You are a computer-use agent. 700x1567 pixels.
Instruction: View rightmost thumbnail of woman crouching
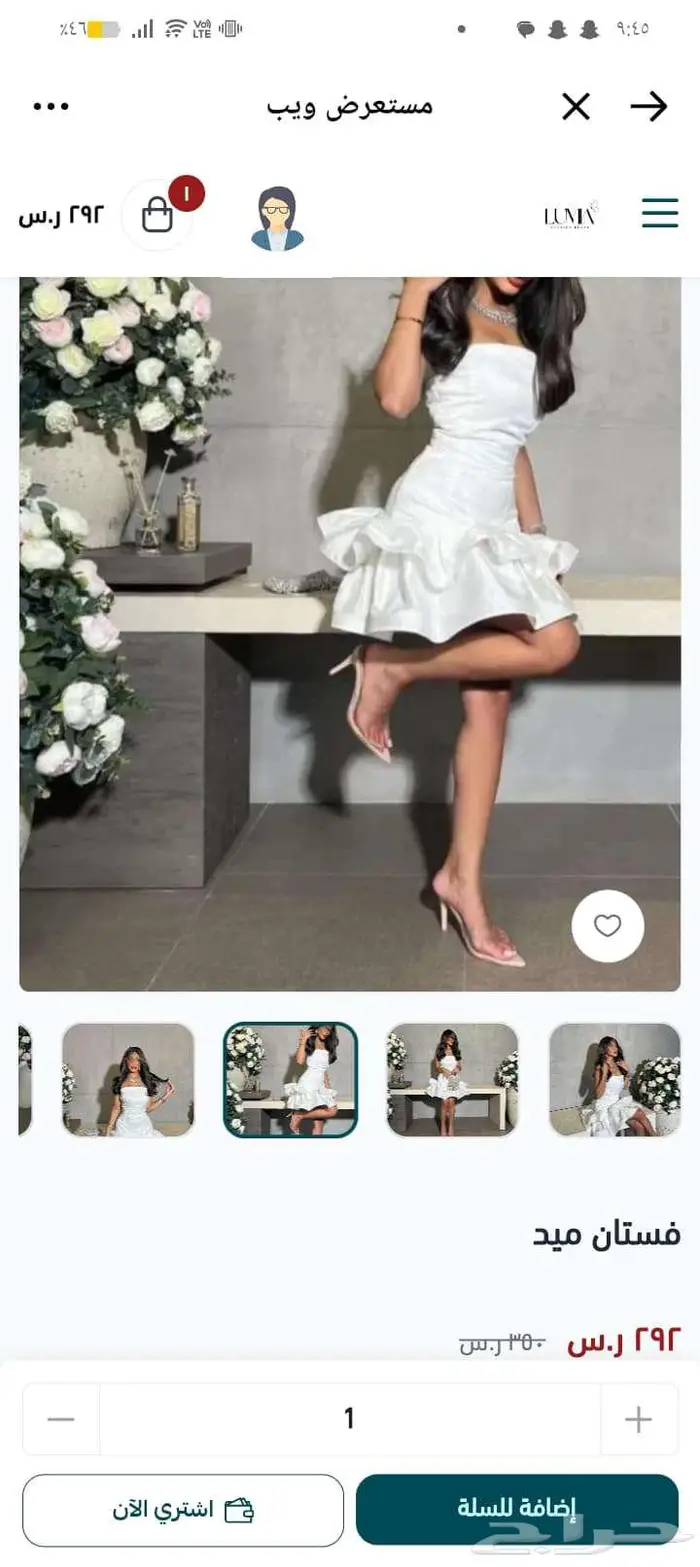pyautogui.click(x=615, y=1080)
